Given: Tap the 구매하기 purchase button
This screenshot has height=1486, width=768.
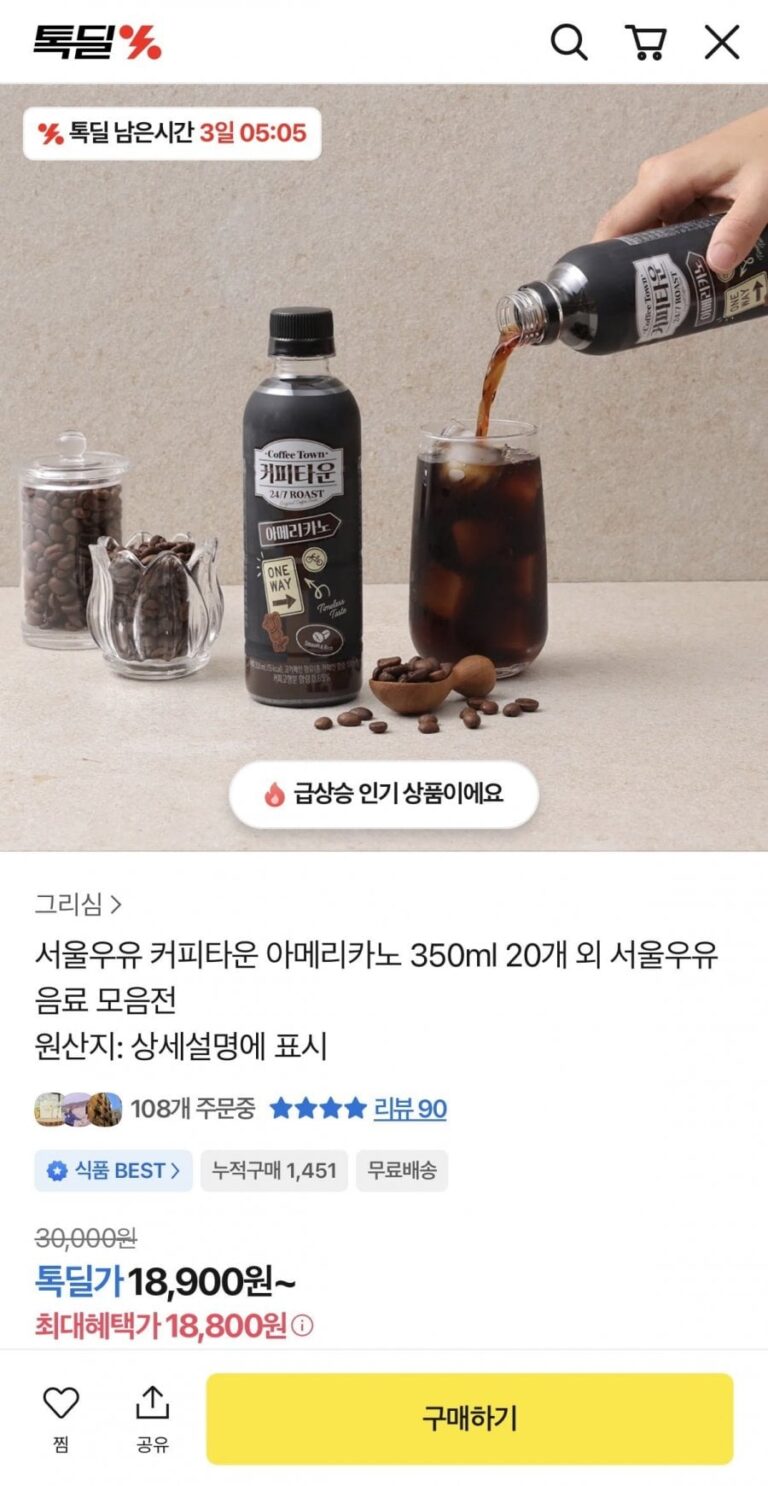Looking at the screenshot, I should (469, 1418).
